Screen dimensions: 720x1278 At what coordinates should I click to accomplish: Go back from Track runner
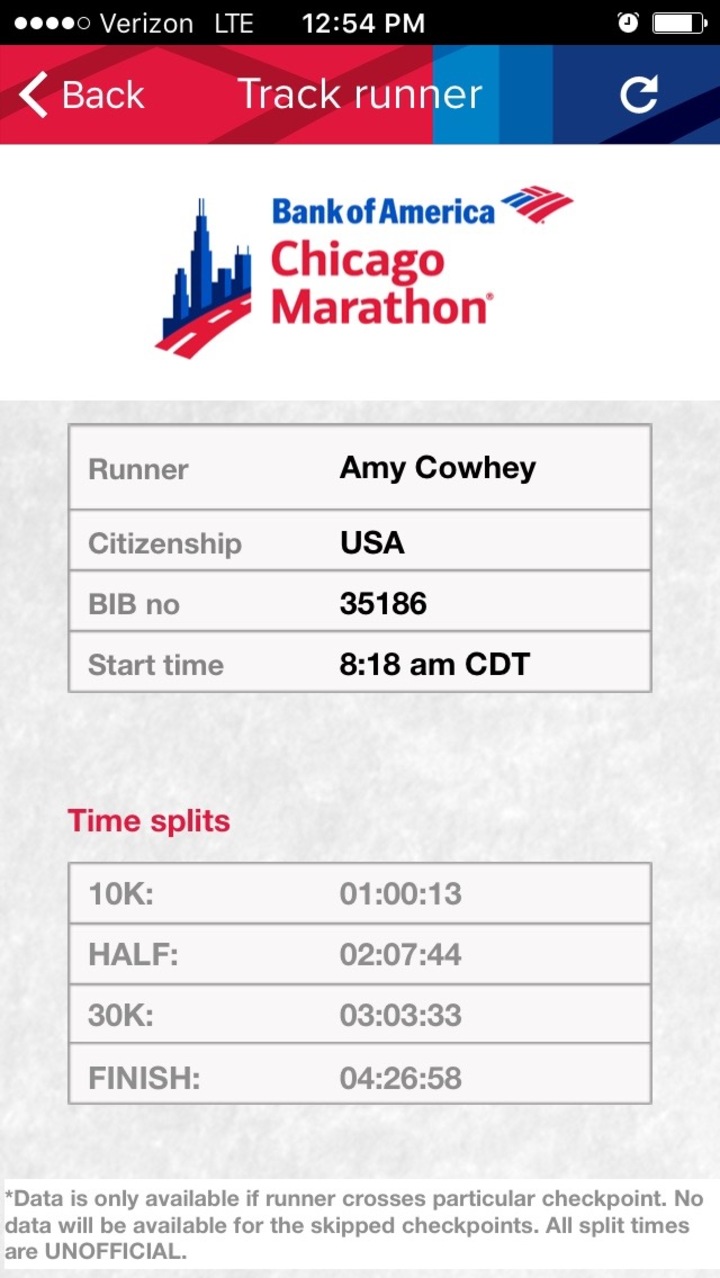[82, 96]
